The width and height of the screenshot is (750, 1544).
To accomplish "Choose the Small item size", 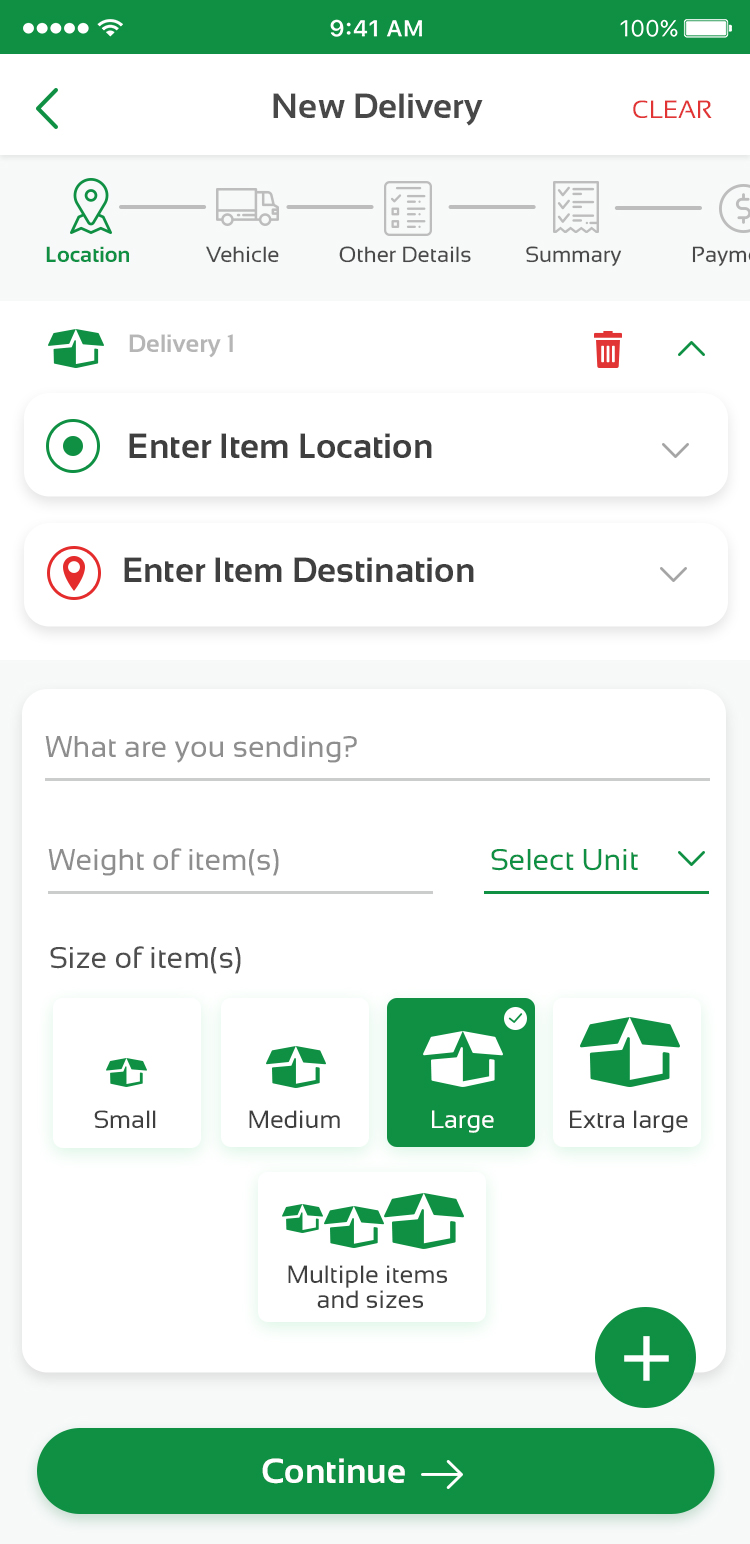I will 127,1072.
